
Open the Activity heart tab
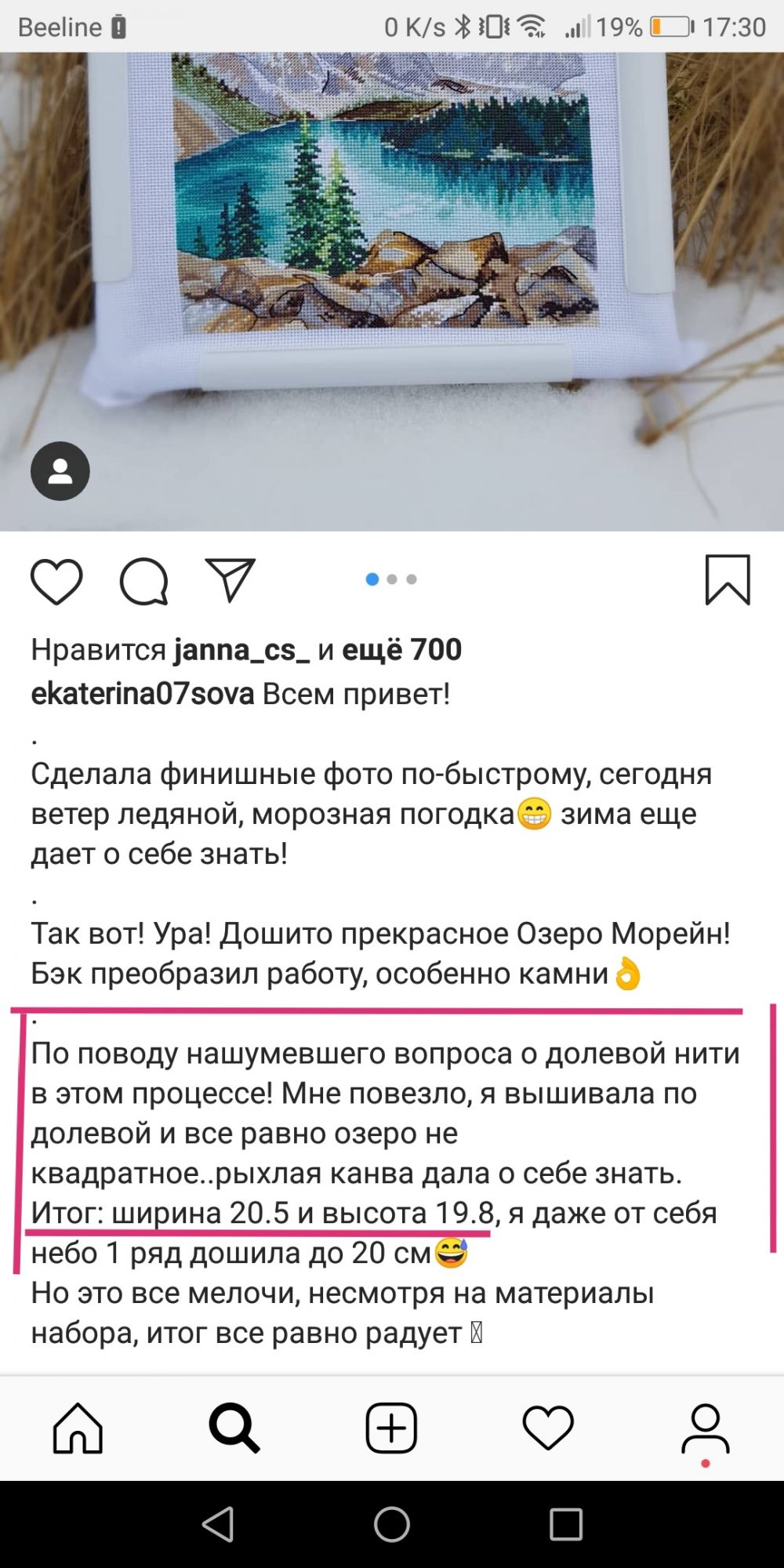coord(548,1428)
